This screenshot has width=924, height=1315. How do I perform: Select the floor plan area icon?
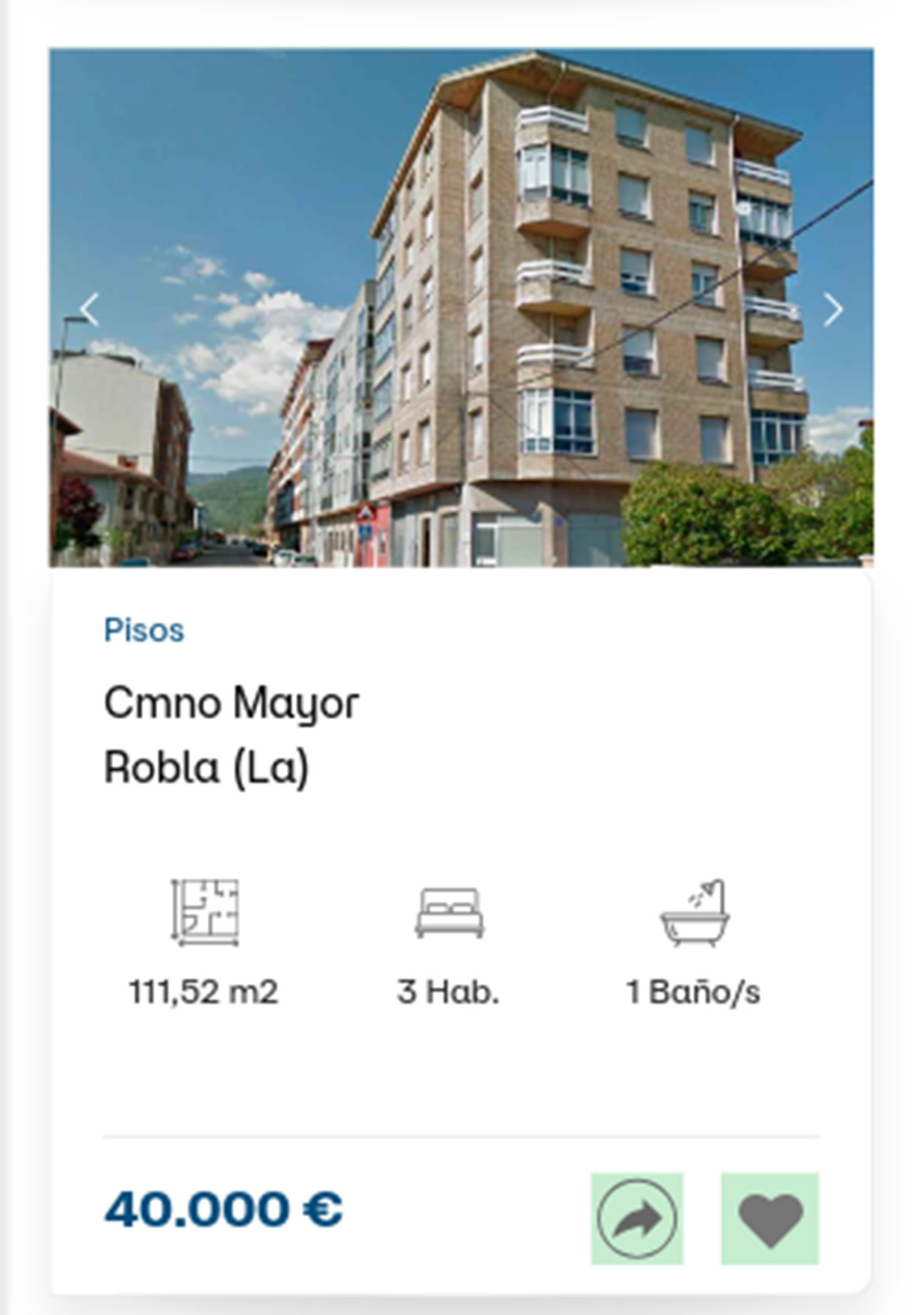tap(205, 912)
